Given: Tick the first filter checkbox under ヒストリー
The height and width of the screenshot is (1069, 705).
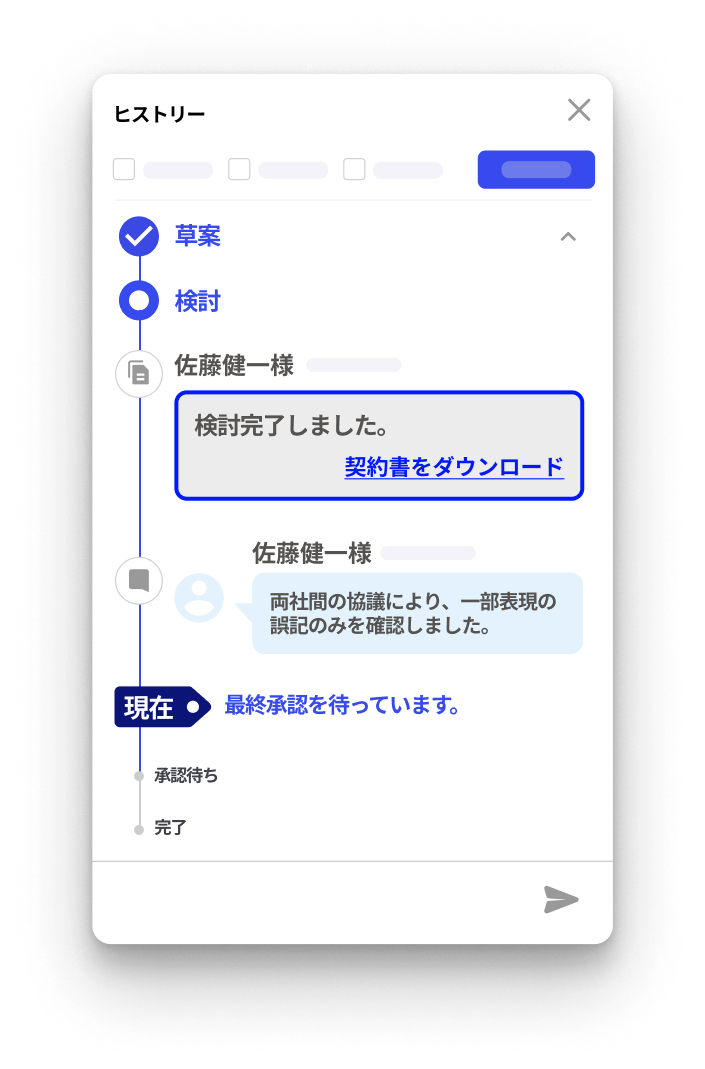Looking at the screenshot, I should point(124,169).
